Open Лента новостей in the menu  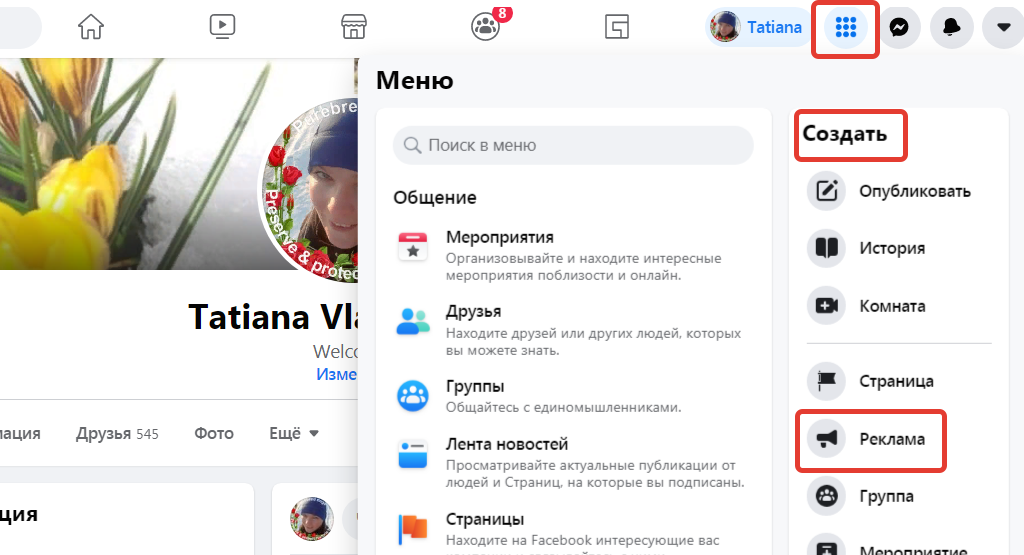507,445
